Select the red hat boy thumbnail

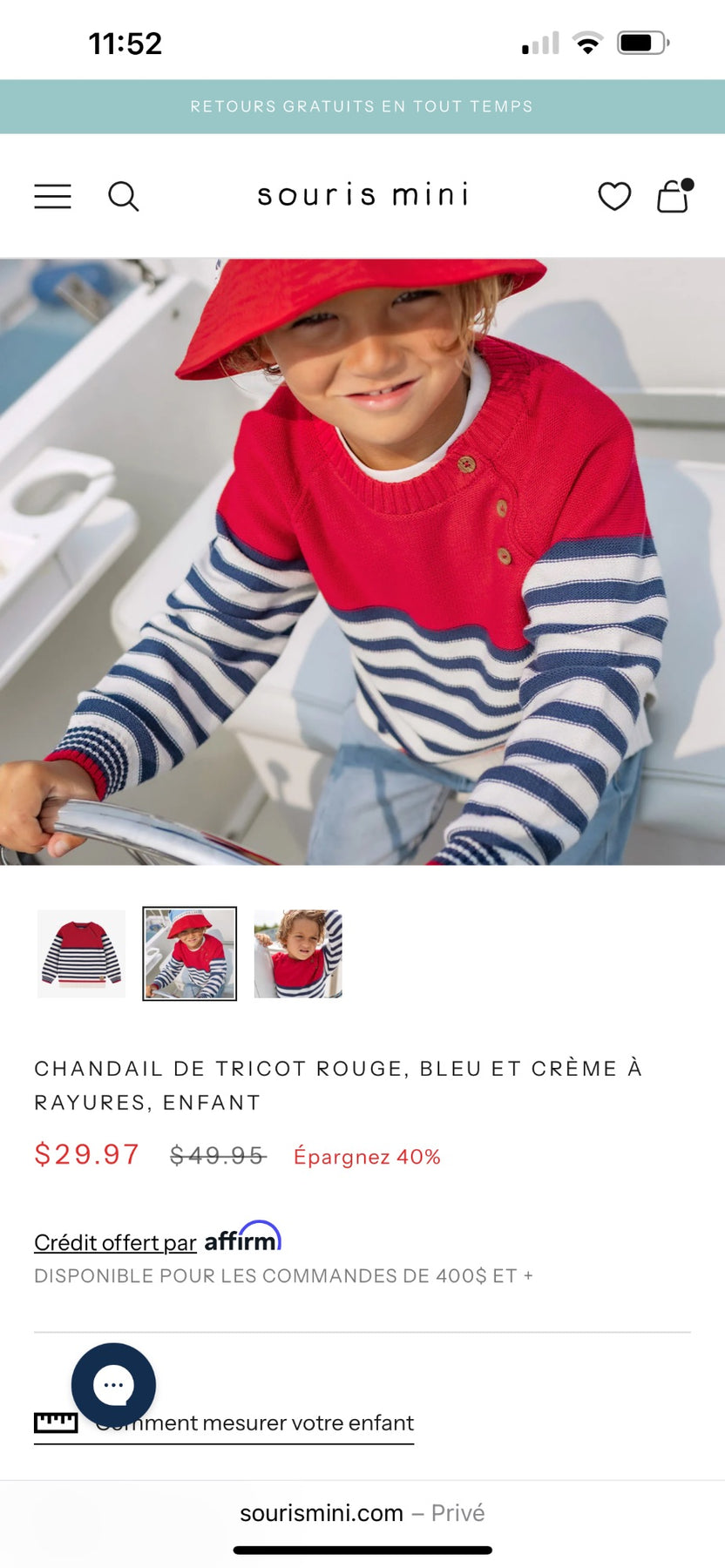click(190, 954)
